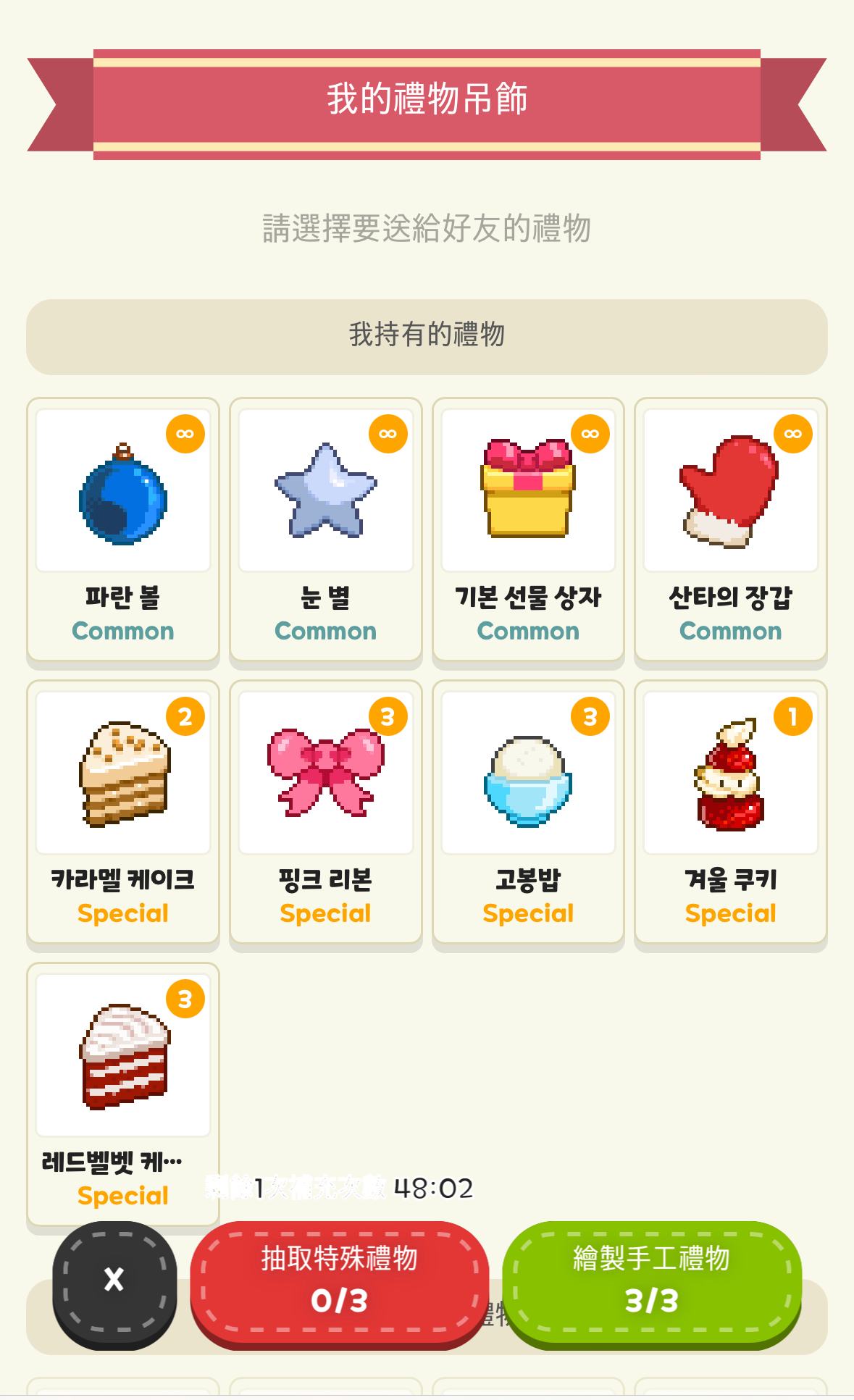Tap the green 繪製手工禮物 button
Screen dimensions: 854x1400
click(651, 1280)
